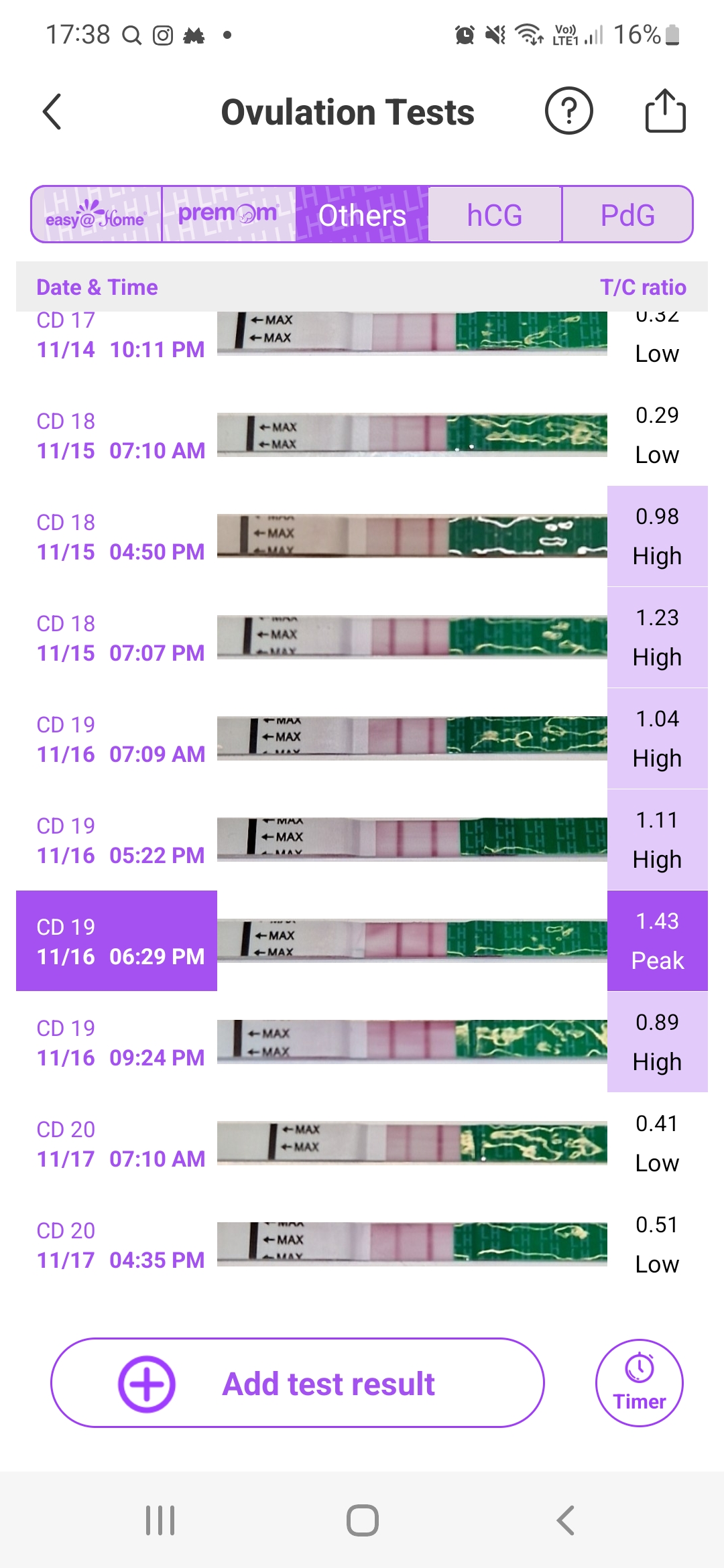724x1568 pixels.
Task: Open the PdG results tab
Action: coord(627,214)
